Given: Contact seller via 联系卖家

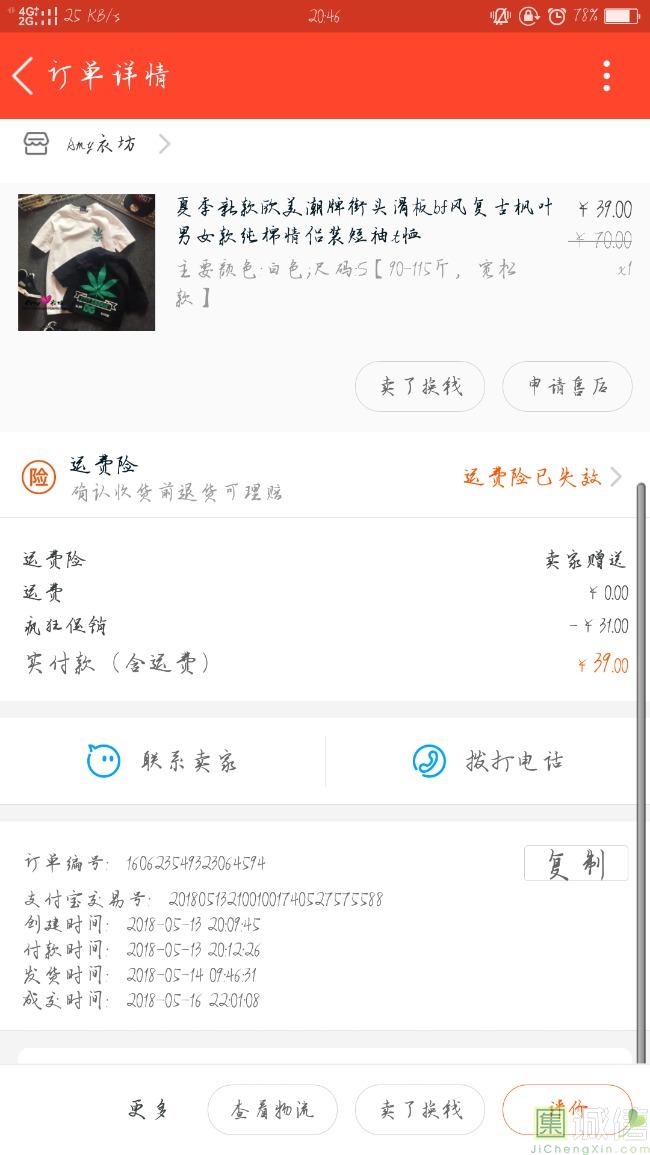Looking at the screenshot, I should [162, 760].
